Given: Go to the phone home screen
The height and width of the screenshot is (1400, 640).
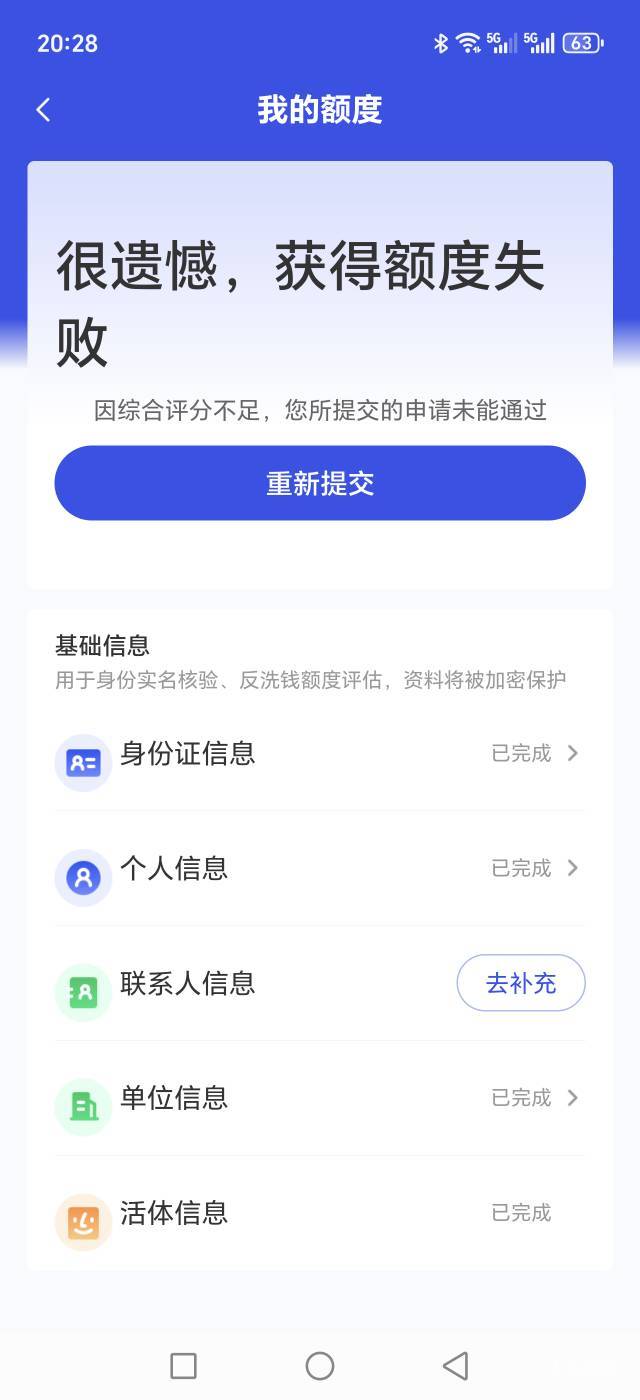Looking at the screenshot, I should 320,1365.
